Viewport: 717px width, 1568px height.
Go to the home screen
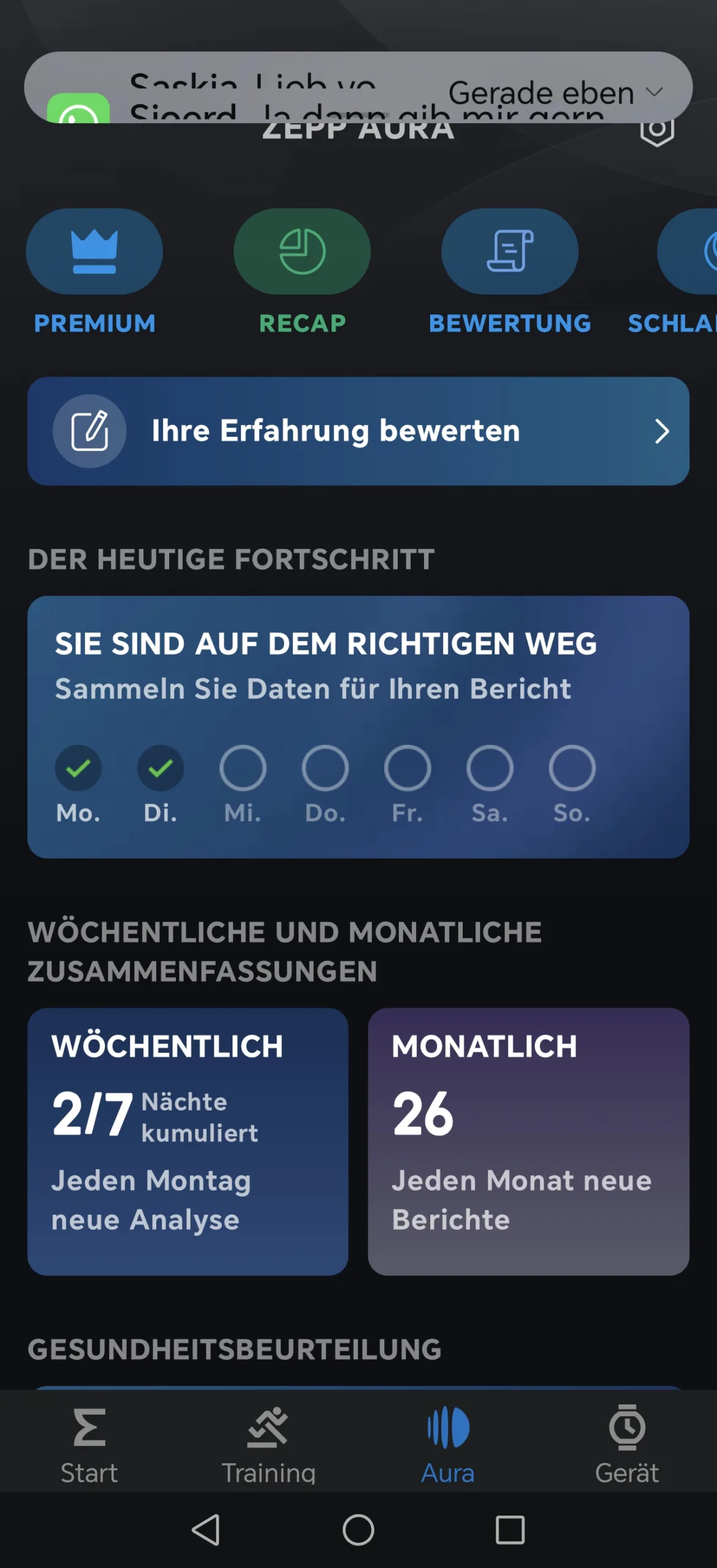[x=358, y=1530]
